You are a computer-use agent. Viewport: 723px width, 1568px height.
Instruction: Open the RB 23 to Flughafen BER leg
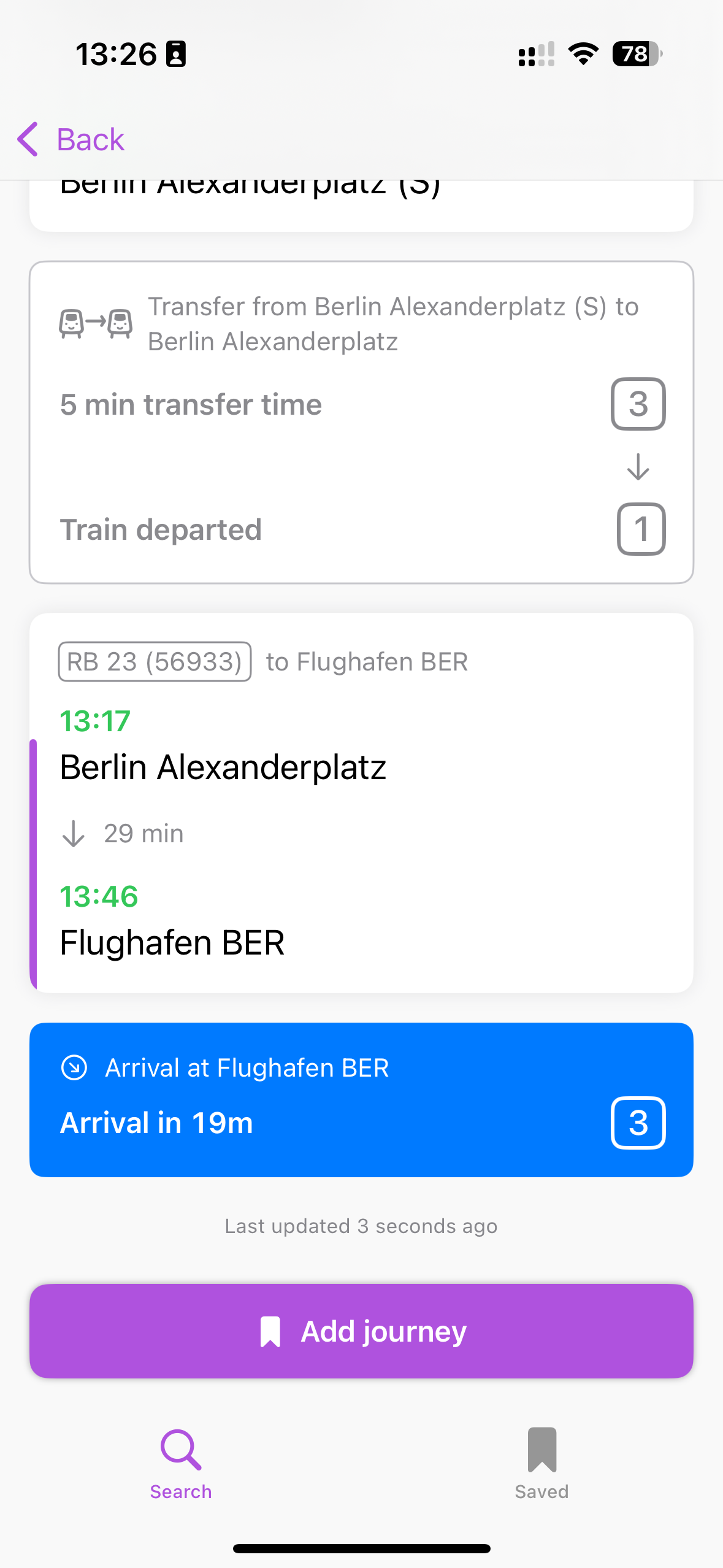coord(361,802)
